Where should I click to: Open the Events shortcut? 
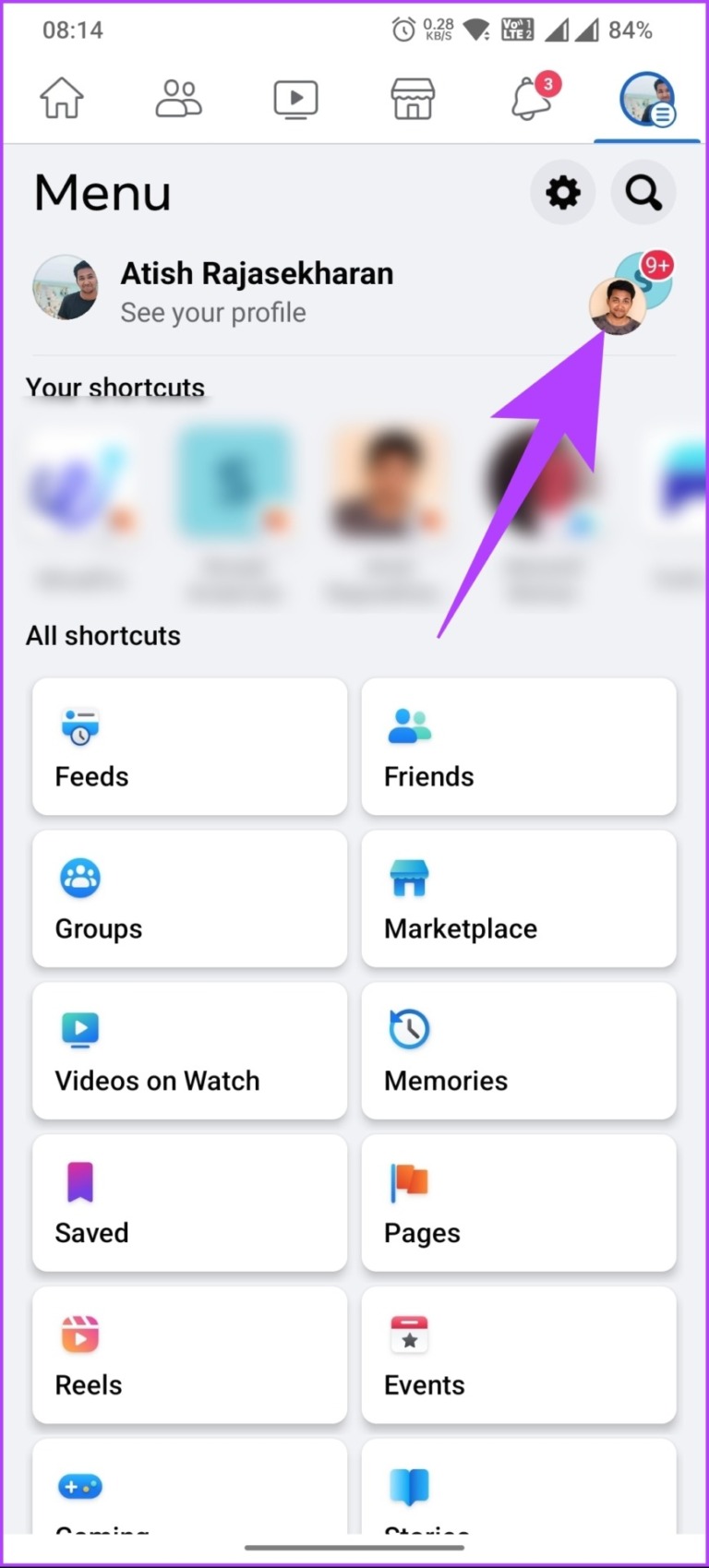point(519,1356)
